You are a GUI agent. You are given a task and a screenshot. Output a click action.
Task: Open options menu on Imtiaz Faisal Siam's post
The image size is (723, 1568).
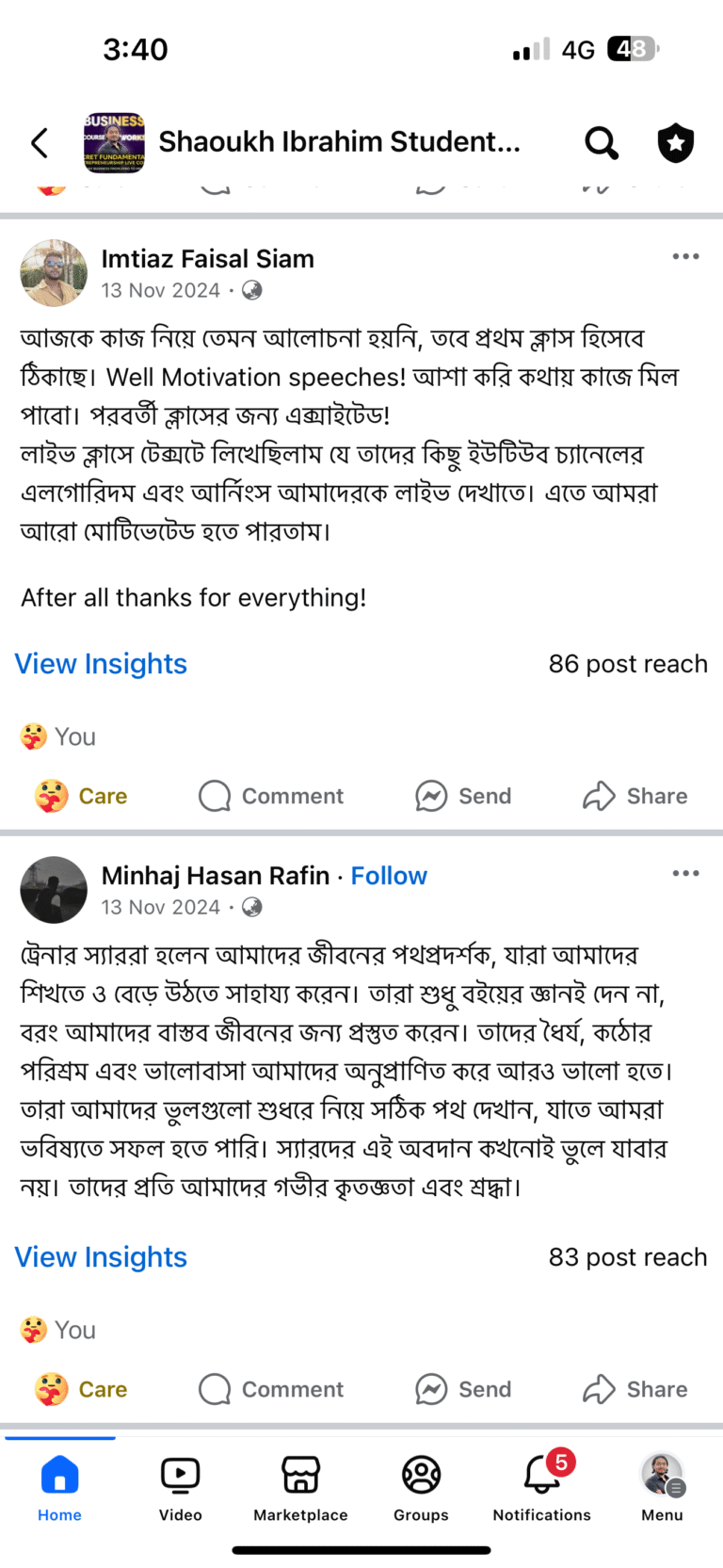(685, 257)
